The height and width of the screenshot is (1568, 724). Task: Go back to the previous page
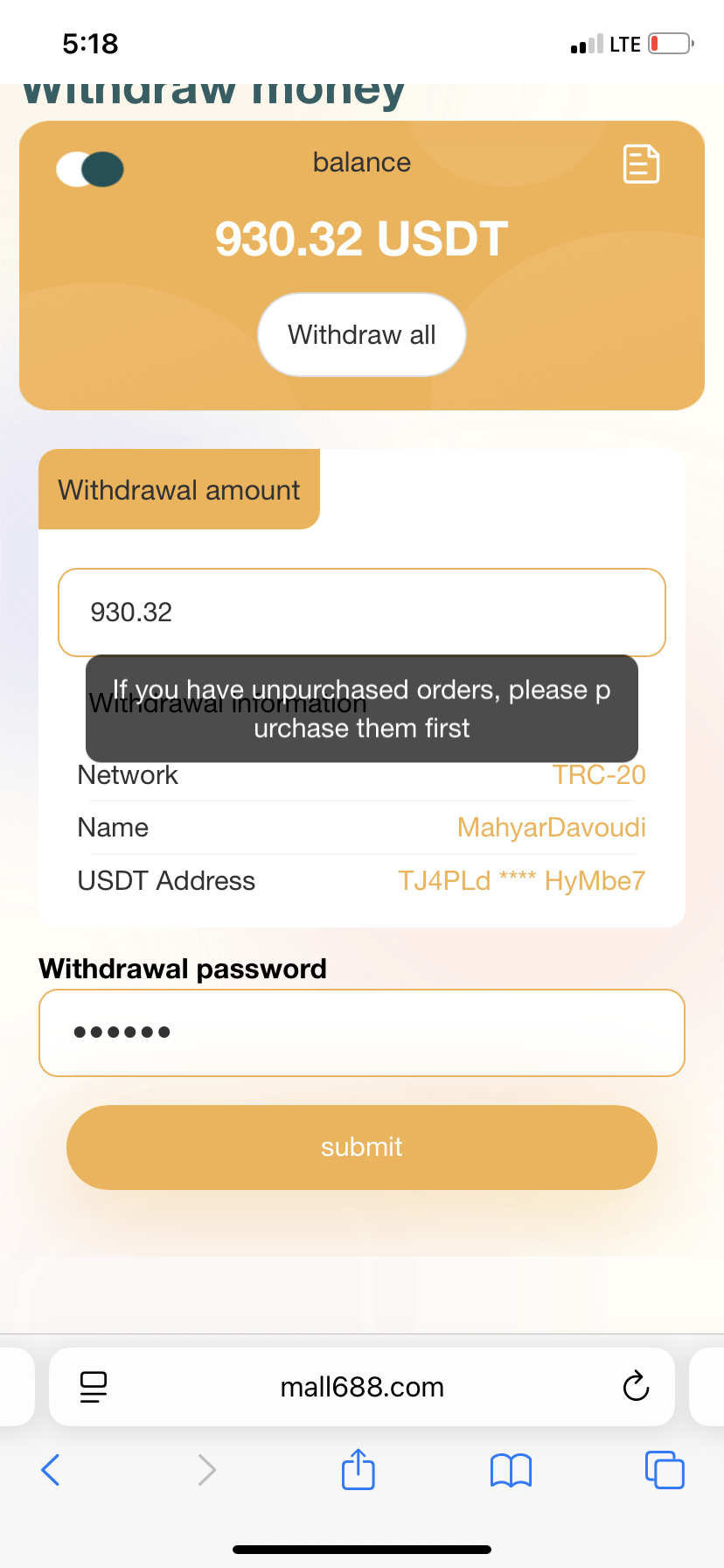click(51, 1470)
